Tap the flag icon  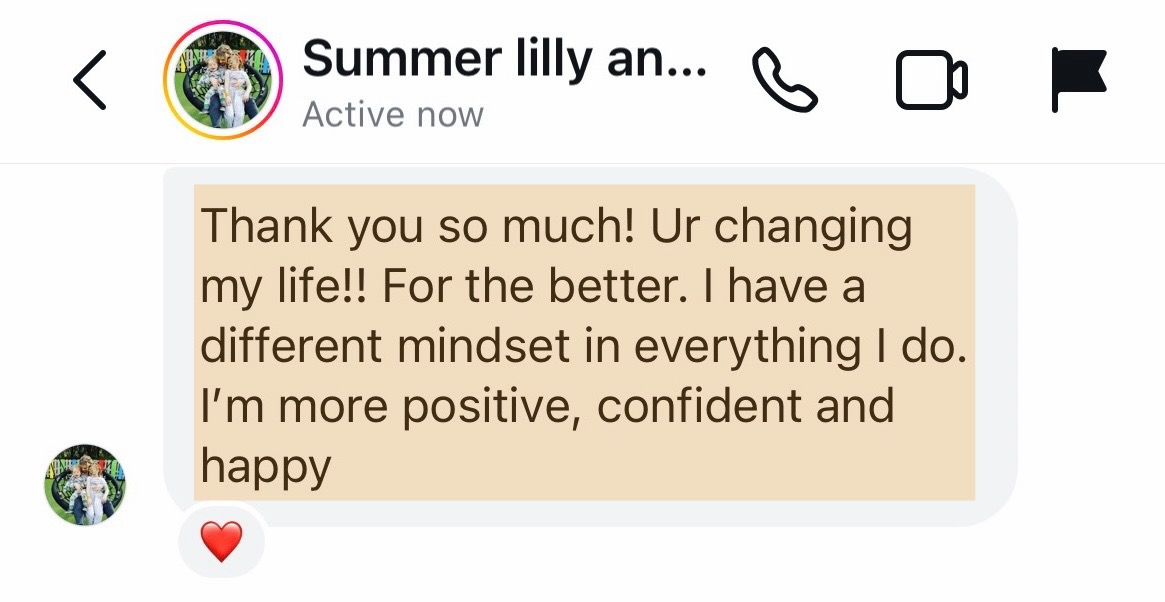(x=1078, y=80)
